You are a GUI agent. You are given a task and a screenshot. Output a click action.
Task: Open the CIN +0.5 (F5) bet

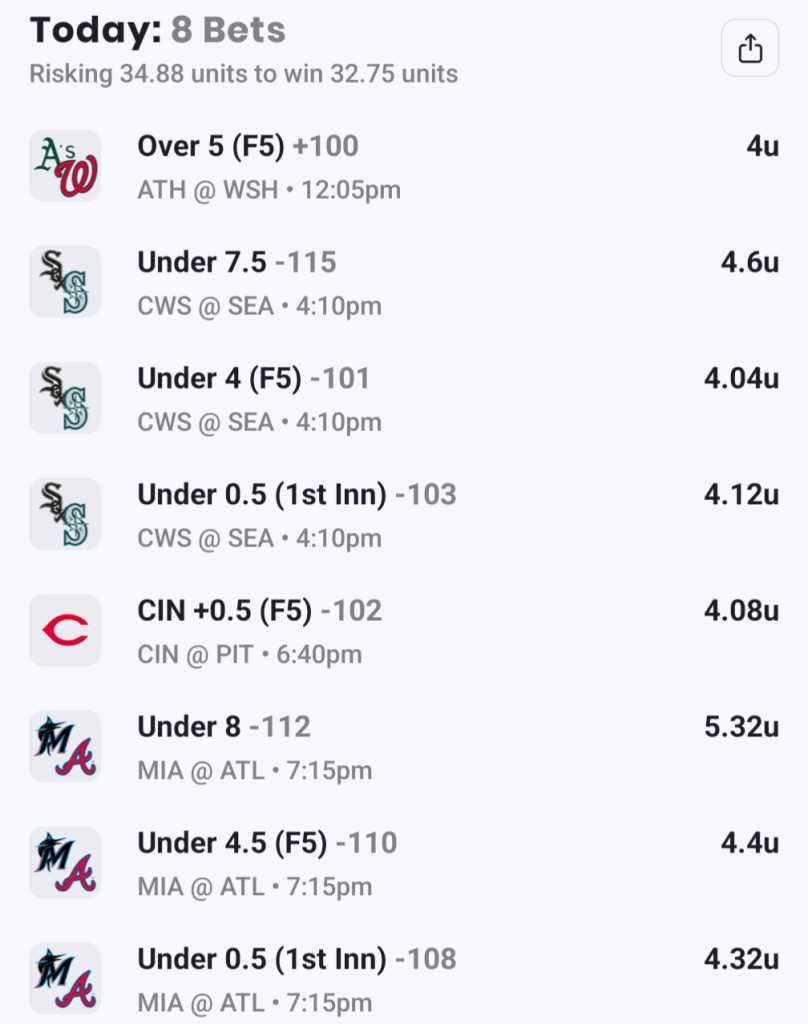click(x=259, y=611)
